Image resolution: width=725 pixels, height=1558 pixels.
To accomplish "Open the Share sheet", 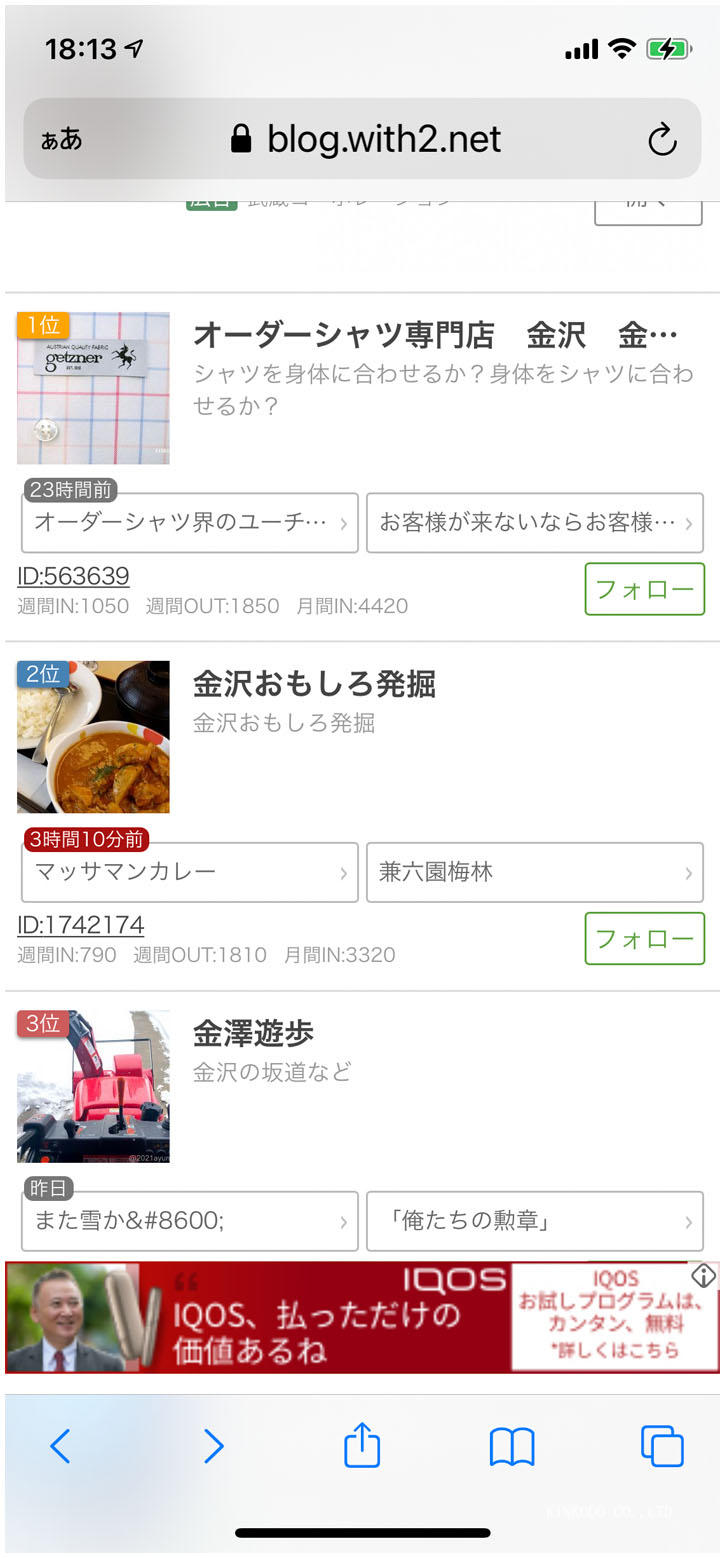I will click(362, 1446).
